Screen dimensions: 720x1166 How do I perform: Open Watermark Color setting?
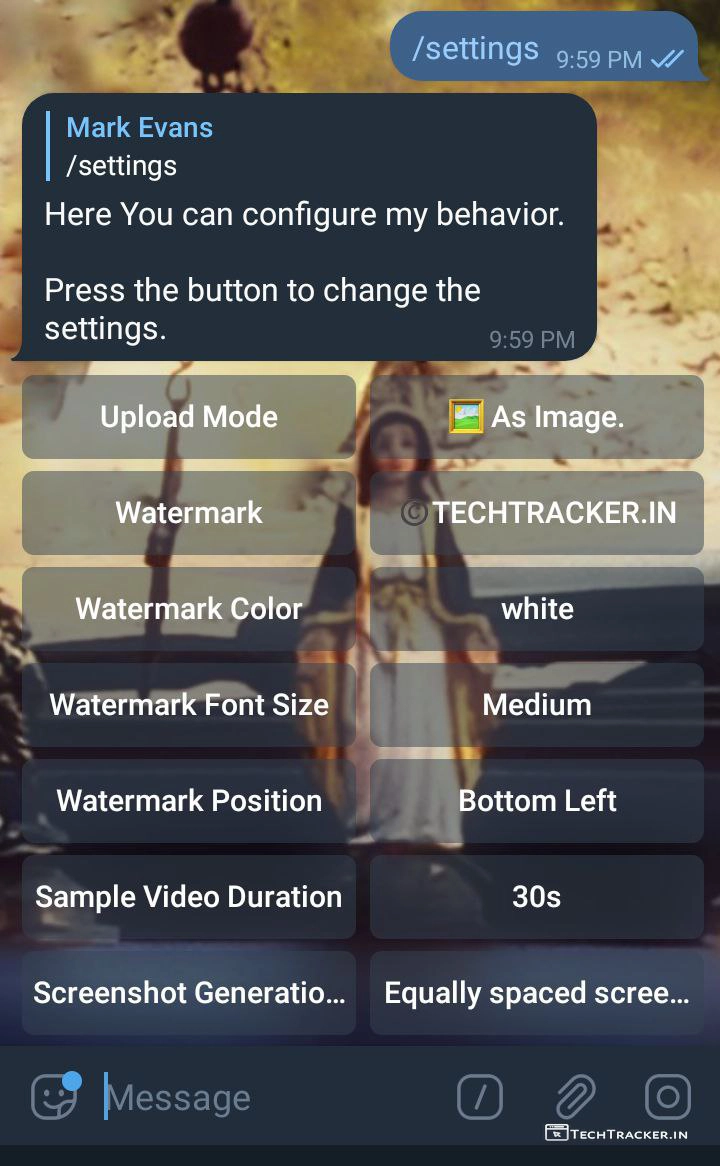point(189,609)
